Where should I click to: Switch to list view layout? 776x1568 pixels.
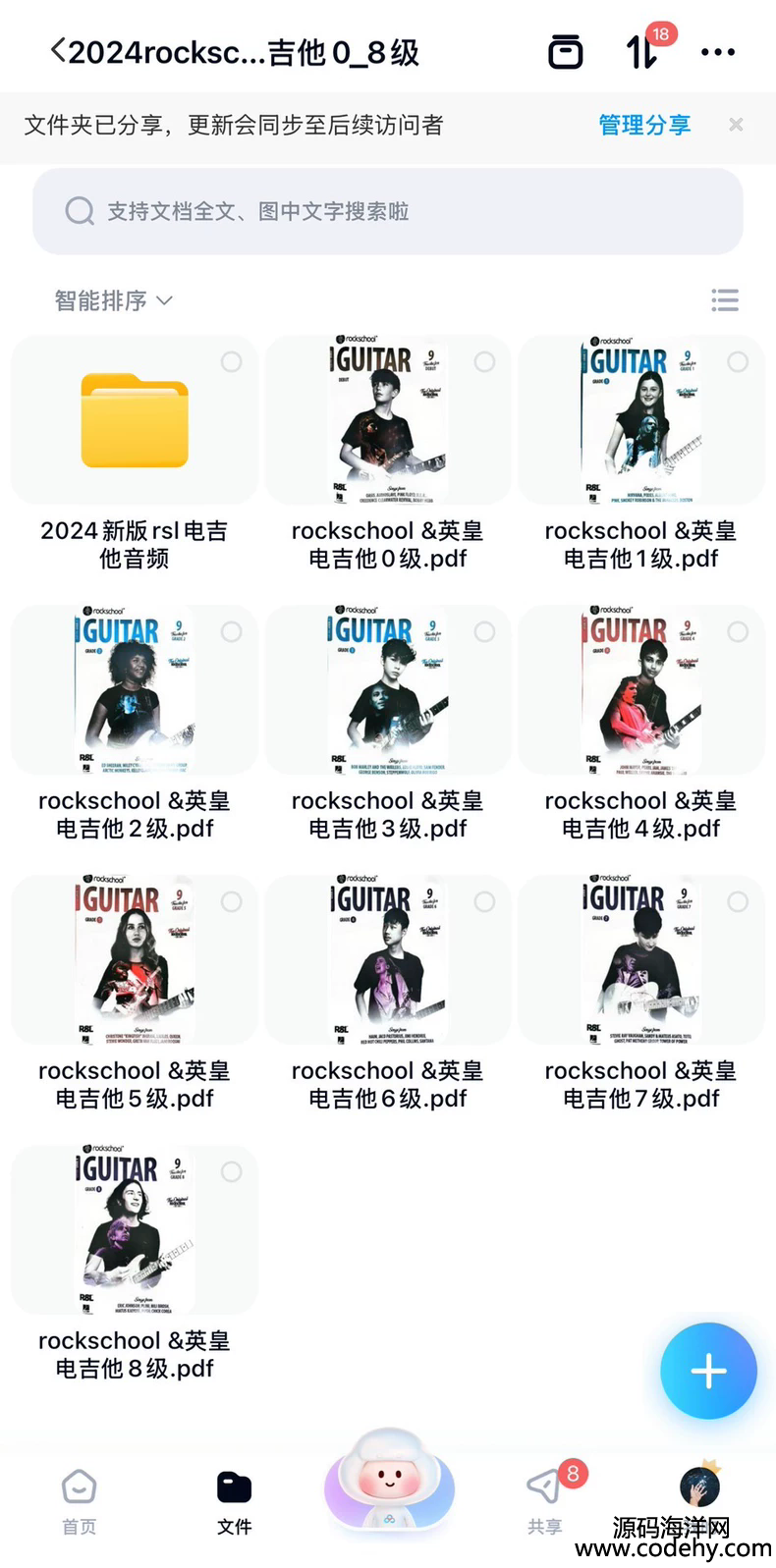click(x=725, y=300)
